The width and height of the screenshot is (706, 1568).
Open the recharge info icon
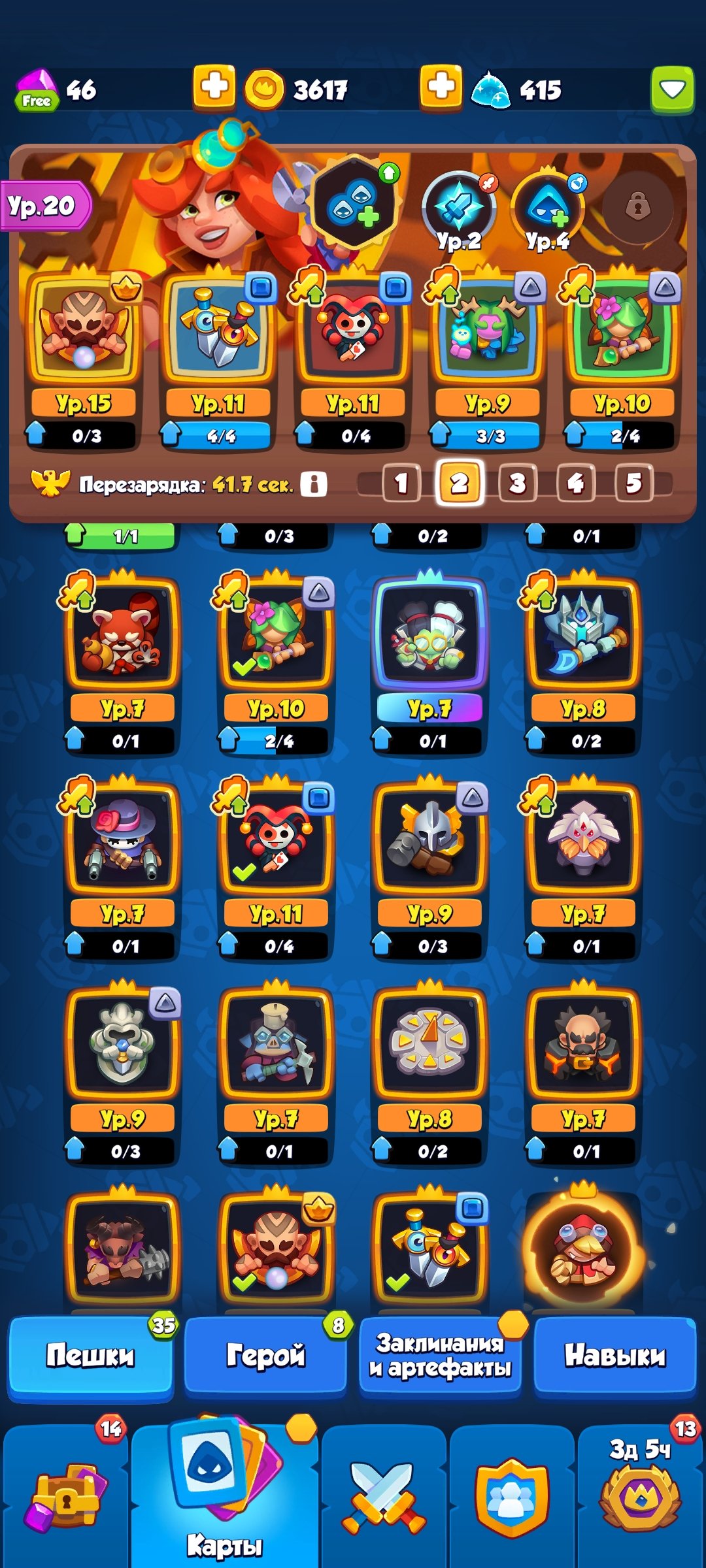314,484
